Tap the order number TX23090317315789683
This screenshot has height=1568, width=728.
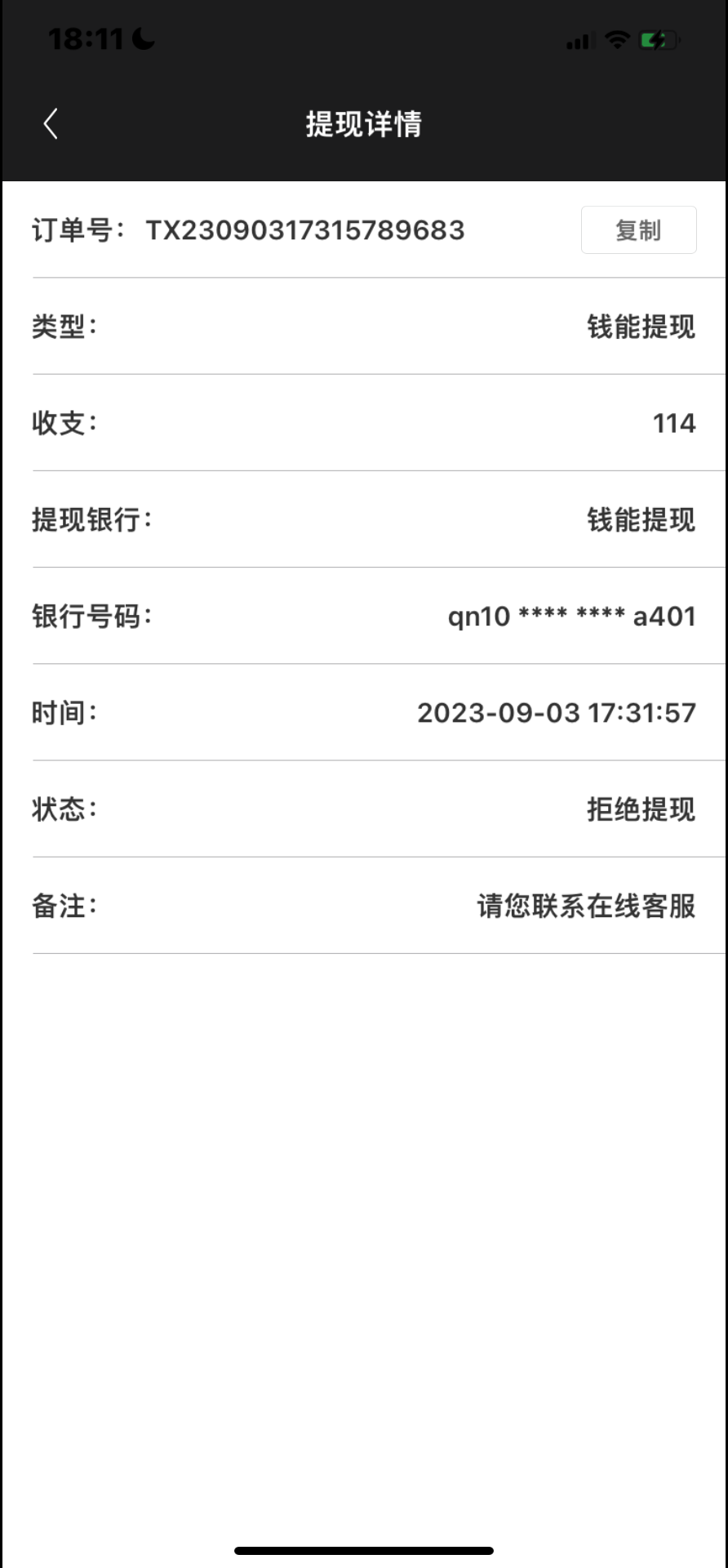(305, 229)
